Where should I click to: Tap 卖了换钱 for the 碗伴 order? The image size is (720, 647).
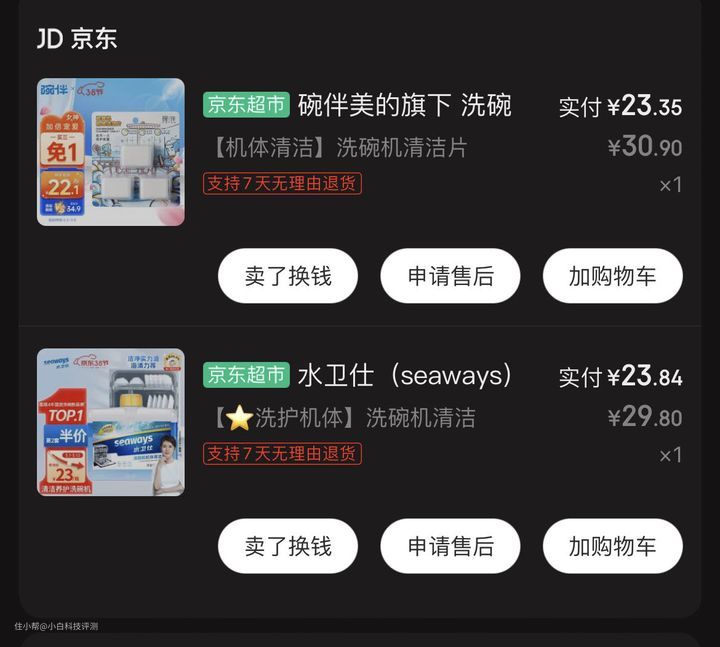pos(288,276)
